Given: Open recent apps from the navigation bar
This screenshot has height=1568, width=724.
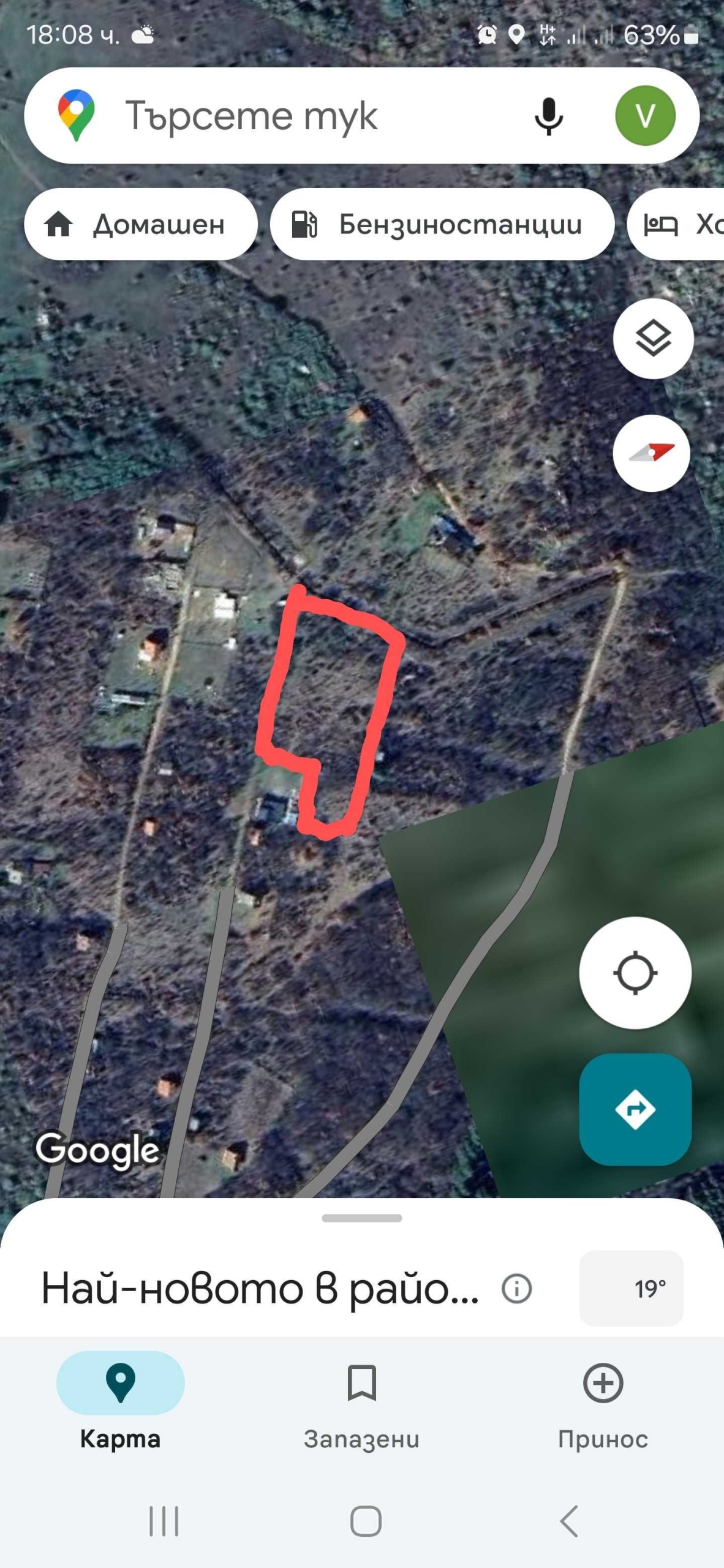Looking at the screenshot, I should [x=164, y=1521].
